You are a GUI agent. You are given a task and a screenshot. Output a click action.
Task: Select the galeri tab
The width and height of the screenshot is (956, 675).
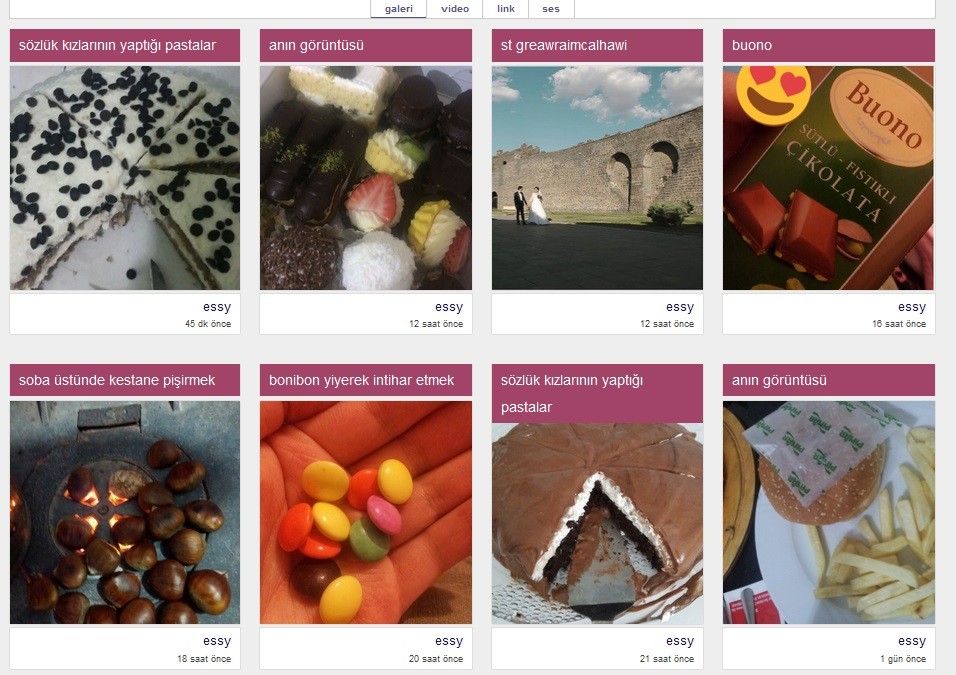(398, 8)
